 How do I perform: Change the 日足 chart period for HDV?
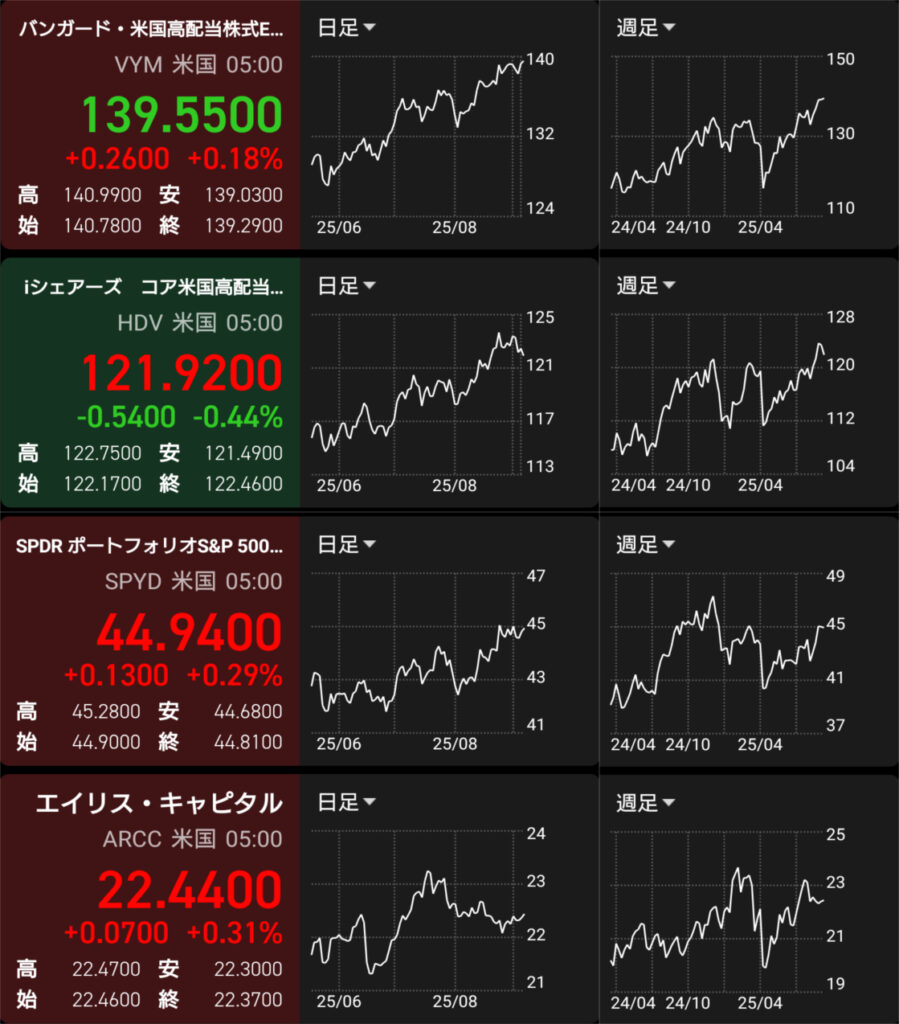pyautogui.click(x=347, y=286)
